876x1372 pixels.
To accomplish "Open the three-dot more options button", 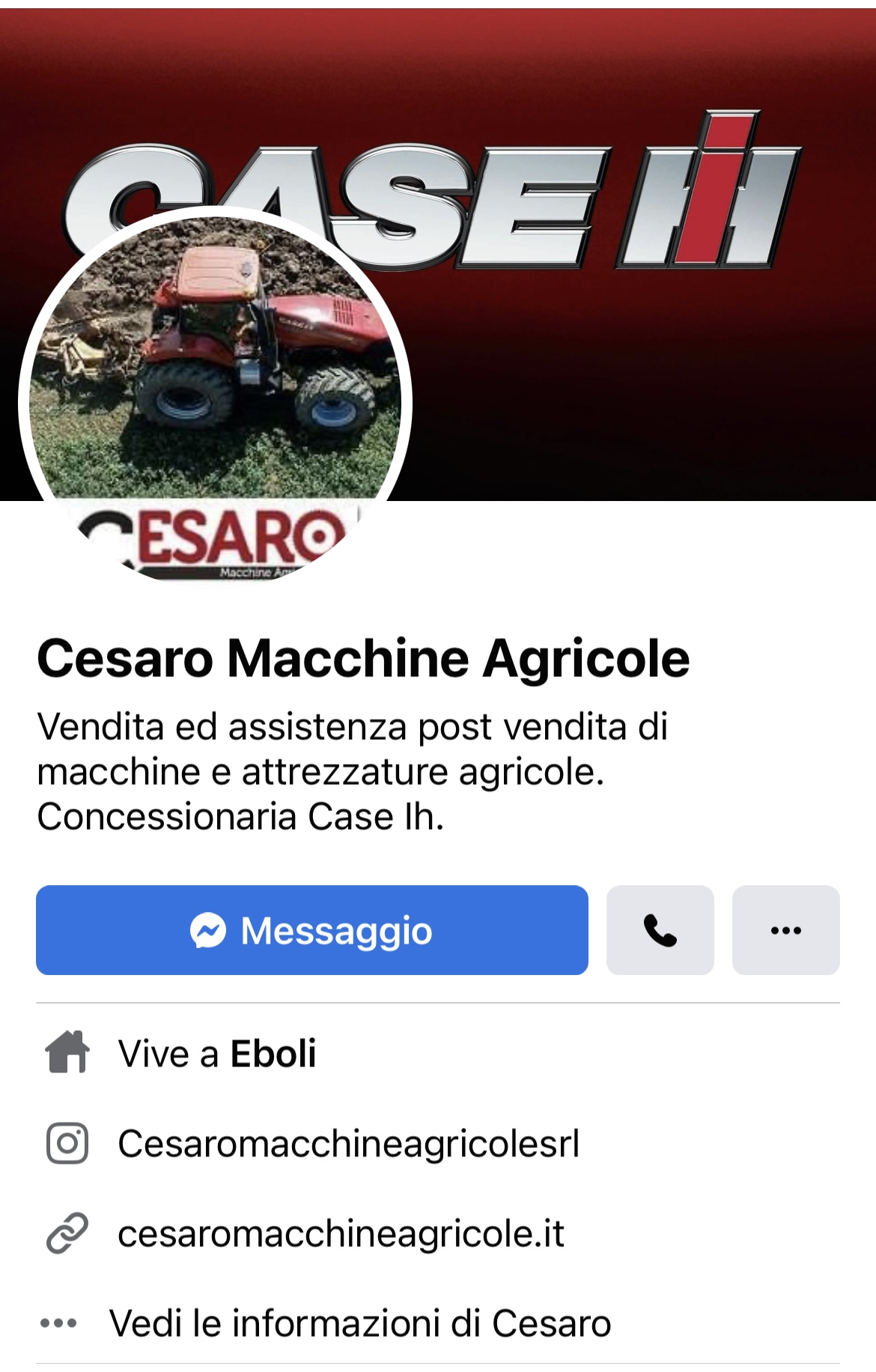I will tap(785, 930).
